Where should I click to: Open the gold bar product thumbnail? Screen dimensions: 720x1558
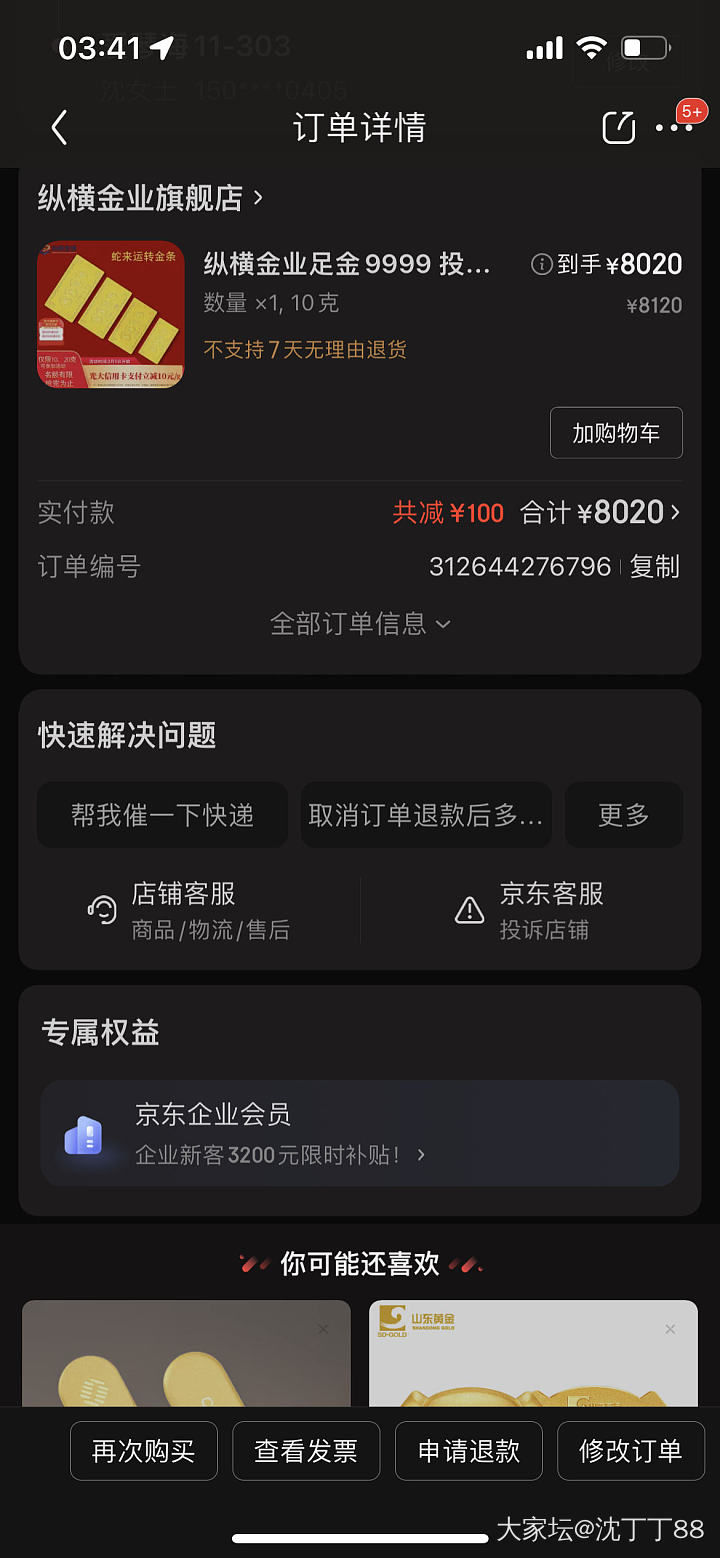(x=111, y=314)
